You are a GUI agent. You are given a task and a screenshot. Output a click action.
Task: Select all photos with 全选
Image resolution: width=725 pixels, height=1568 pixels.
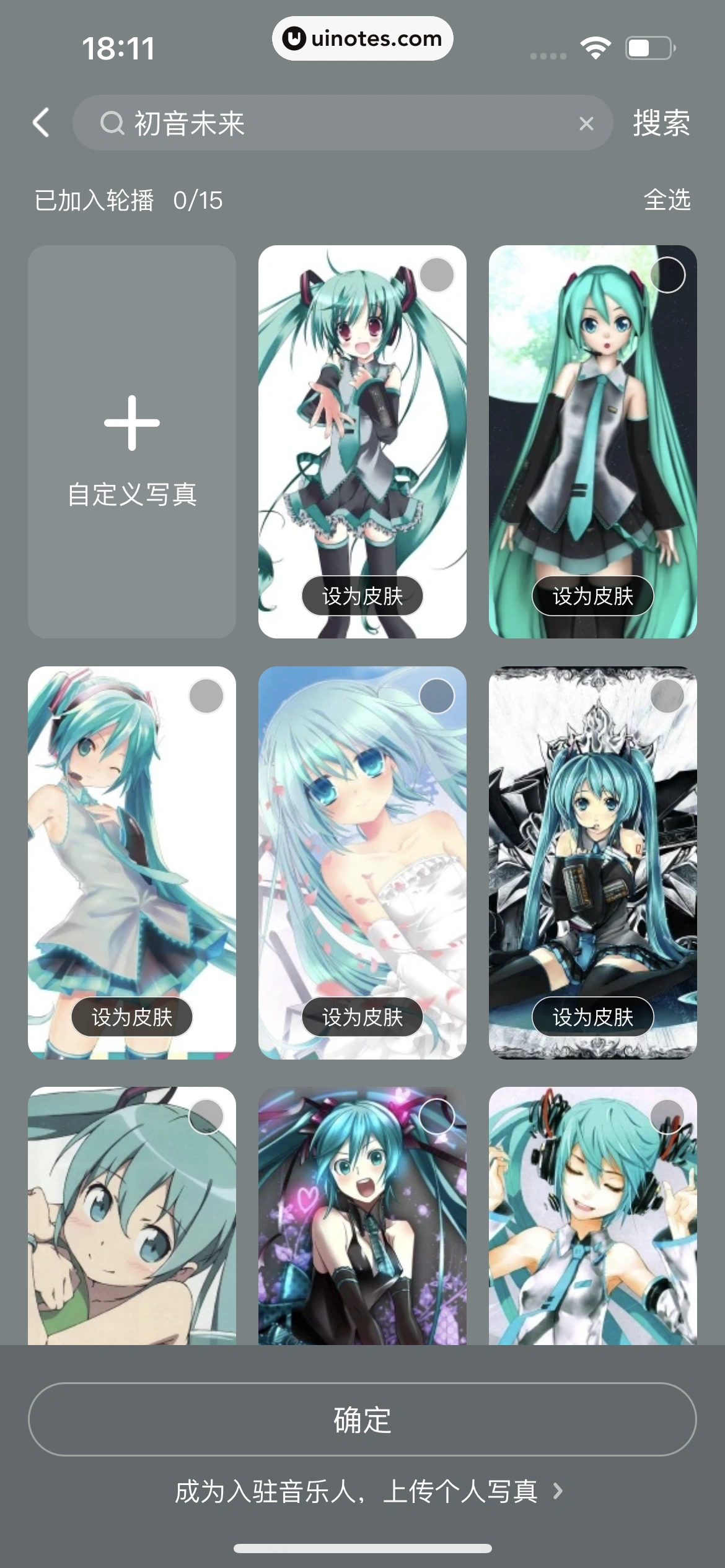[x=667, y=200]
